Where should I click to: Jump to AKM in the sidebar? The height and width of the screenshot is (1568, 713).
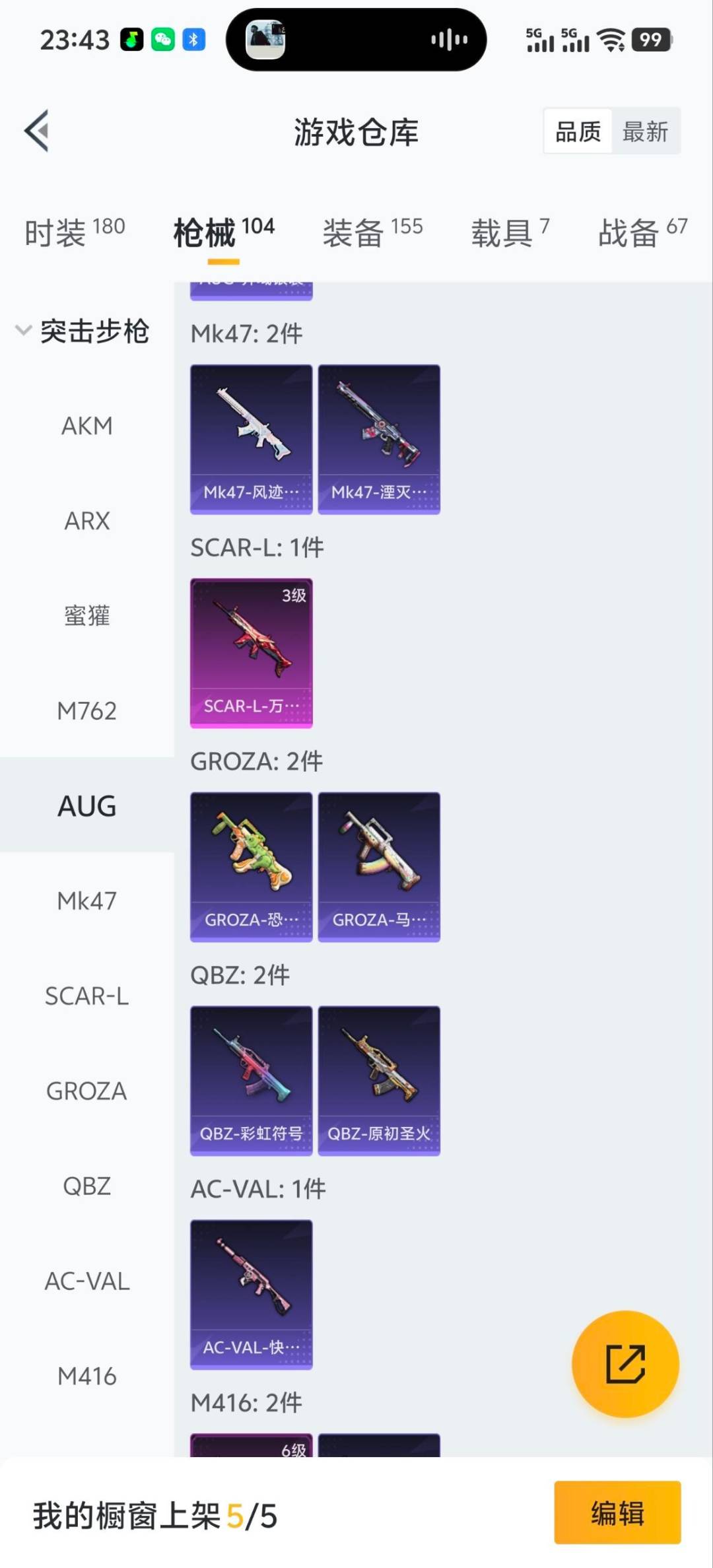86,426
